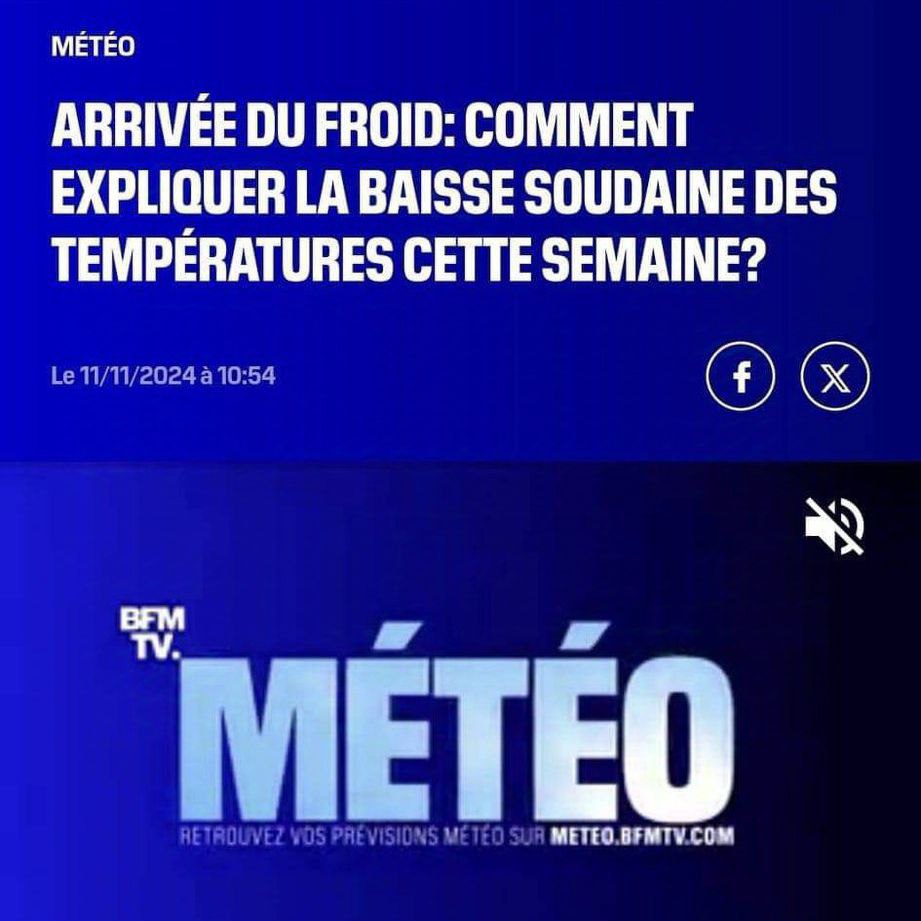
Task: Open the MÉTÉO category link
Action: click(x=93, y=47)
